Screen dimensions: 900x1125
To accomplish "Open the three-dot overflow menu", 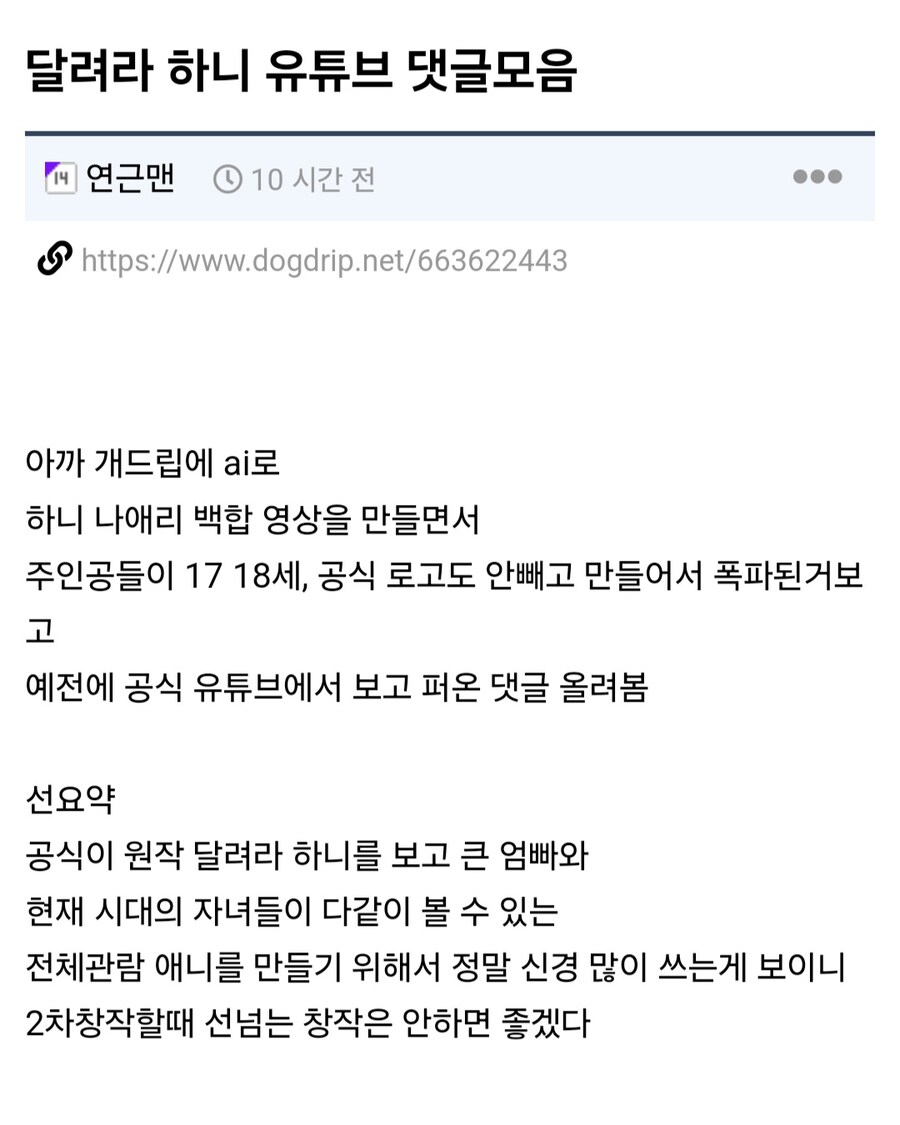I will tap(817, 177).
